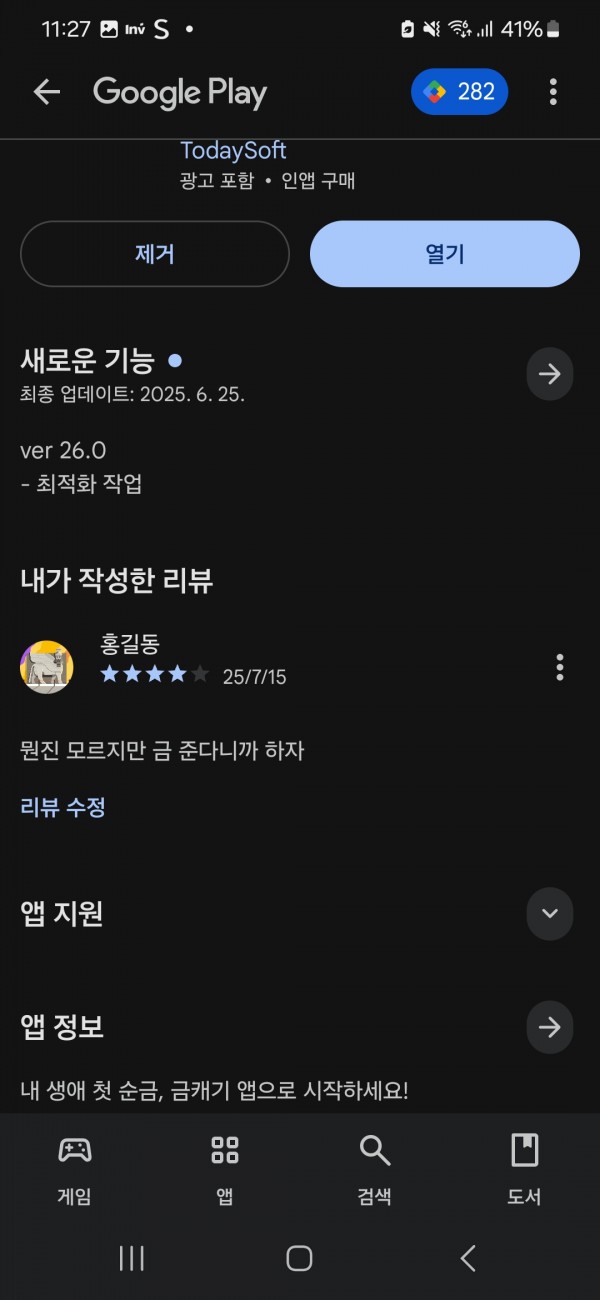
Task: Open 앱 정보 details arrow
Action: pyautogui.click(x=549, y=1027)
